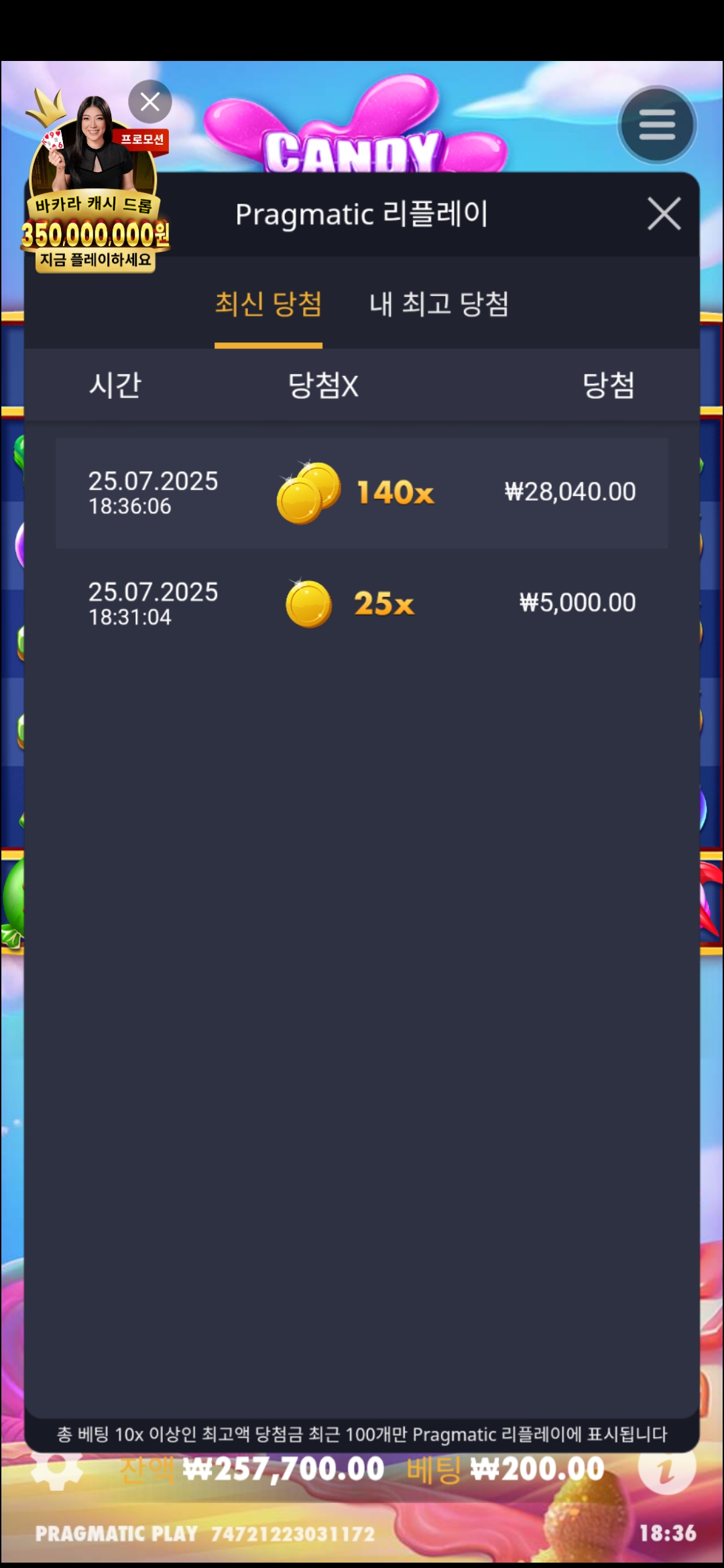
Task: Replay the 25x win of ₩5,000.00
Action: click(362, 604)
